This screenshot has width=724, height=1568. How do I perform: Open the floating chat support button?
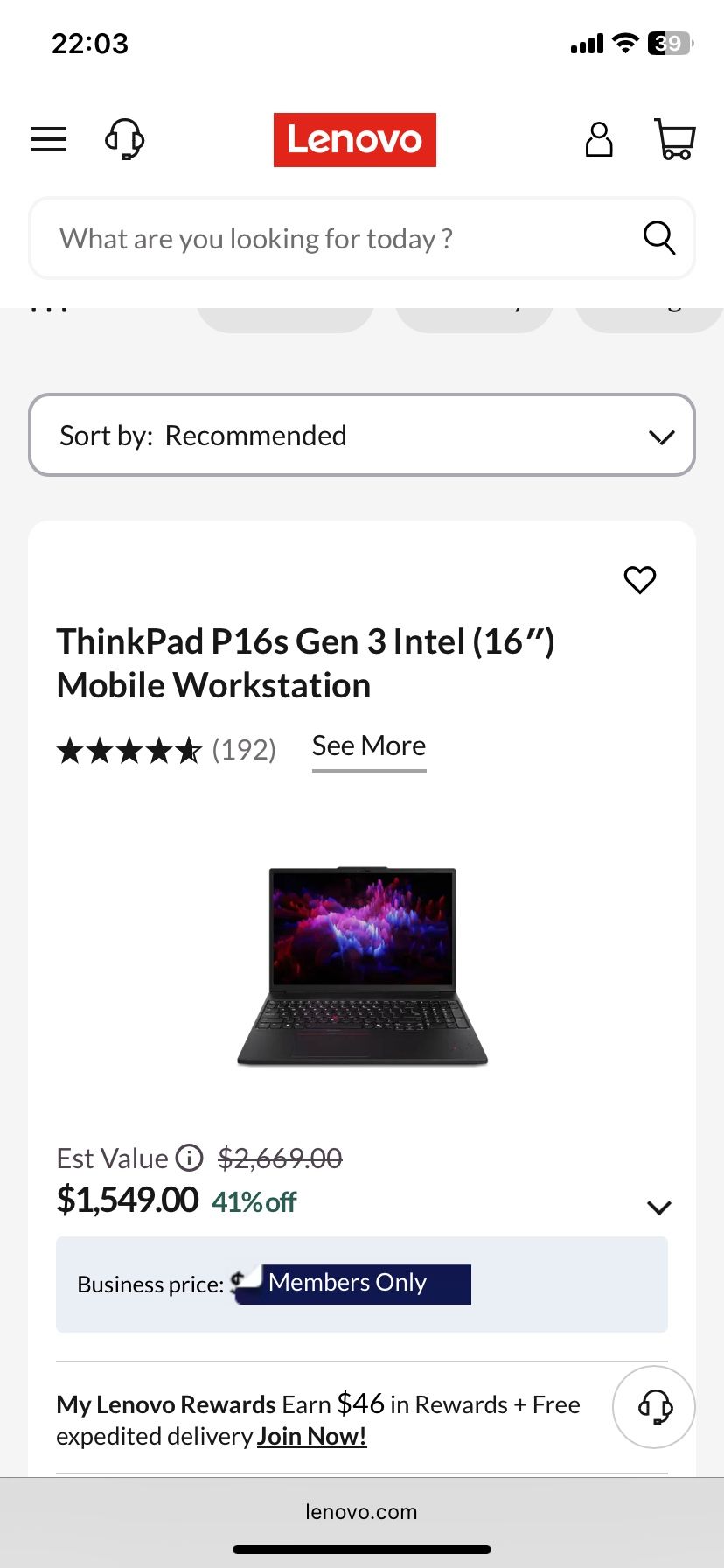click(654, 1407)
